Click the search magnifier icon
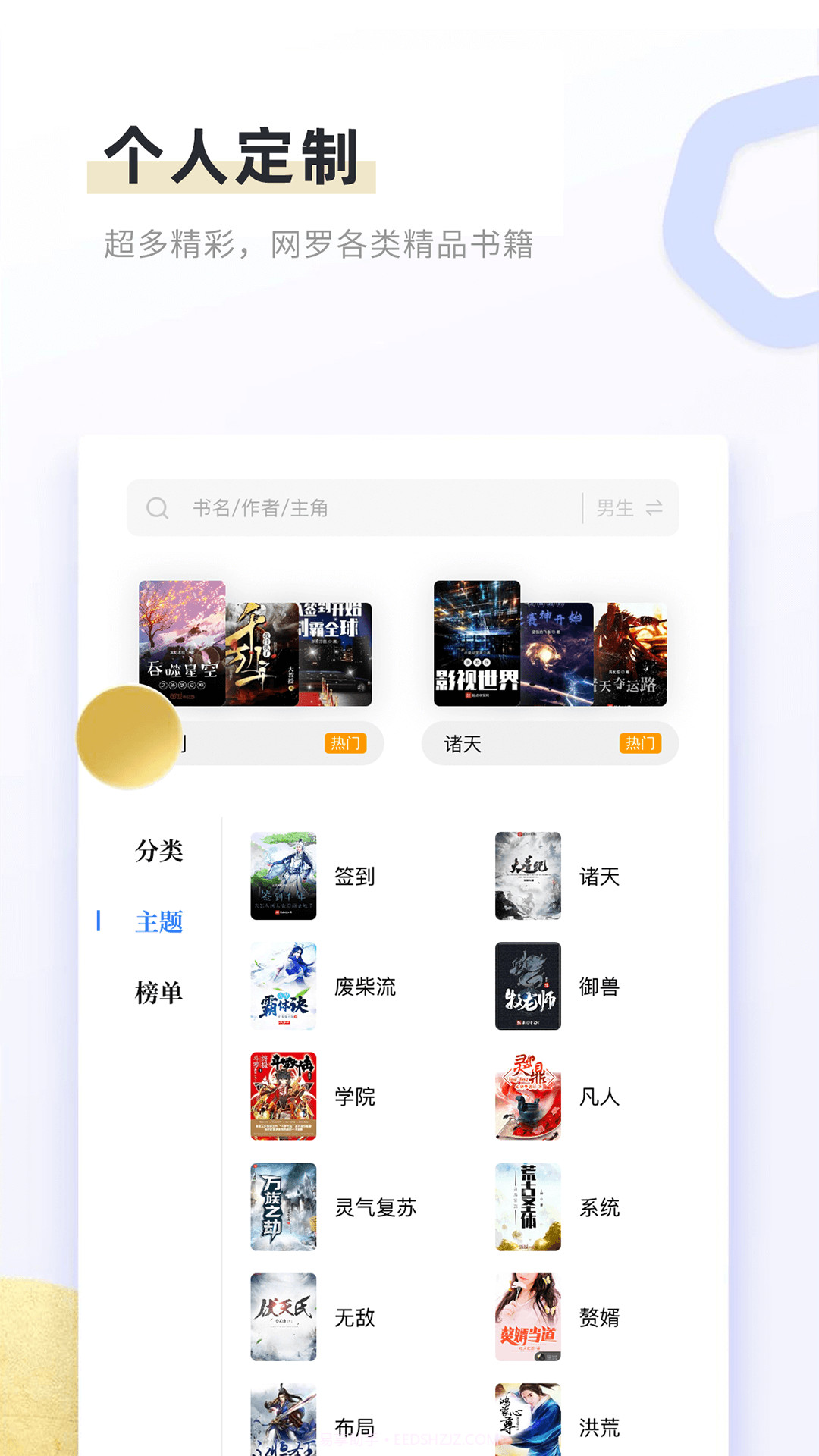819x1456 pixels. tap(158, 508)
